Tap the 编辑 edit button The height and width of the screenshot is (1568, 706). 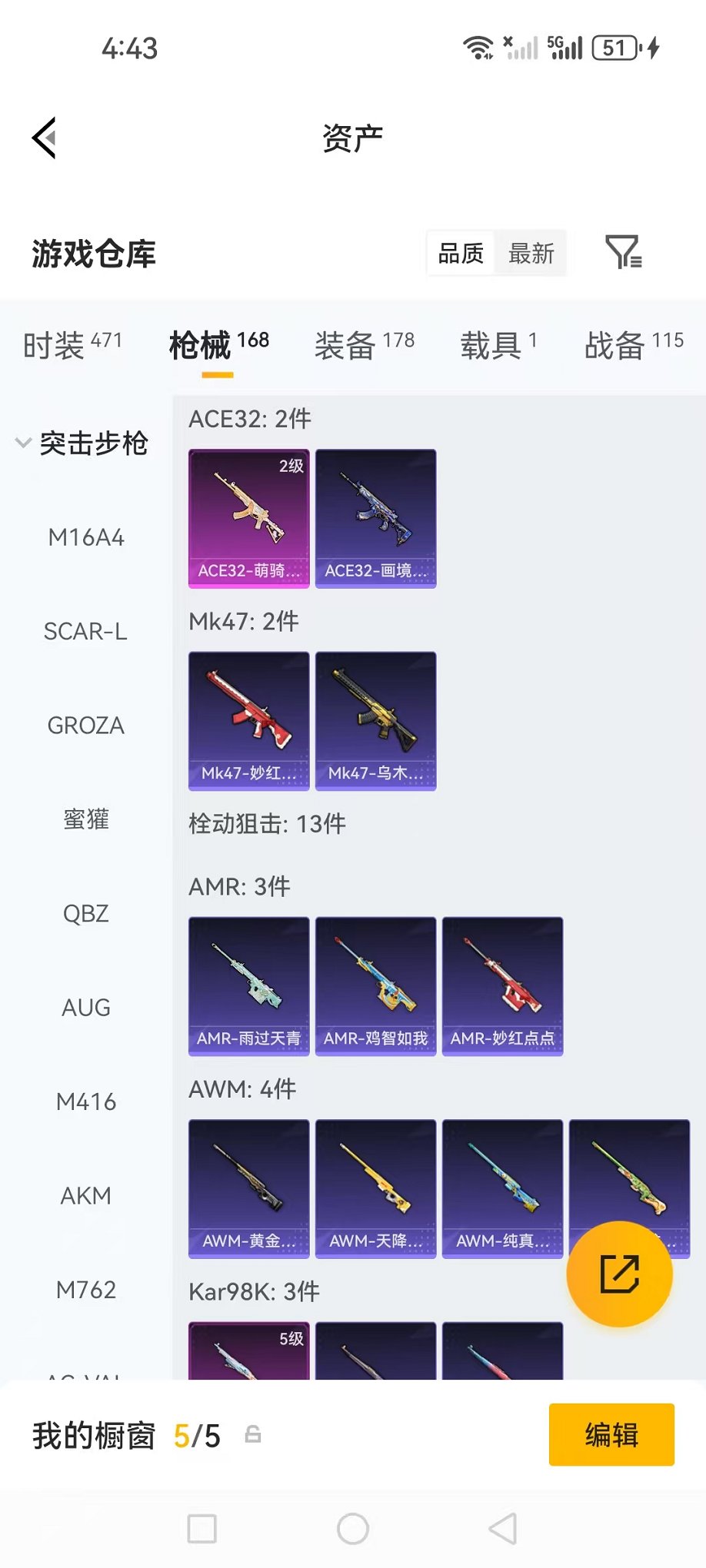pyautogui.click(x=611, y=1433)
